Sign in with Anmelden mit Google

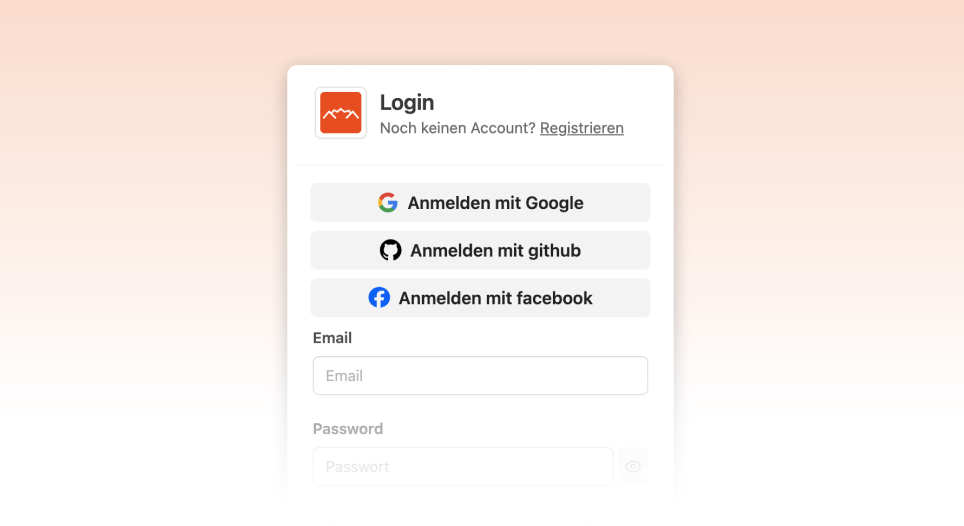coord(480,203)
